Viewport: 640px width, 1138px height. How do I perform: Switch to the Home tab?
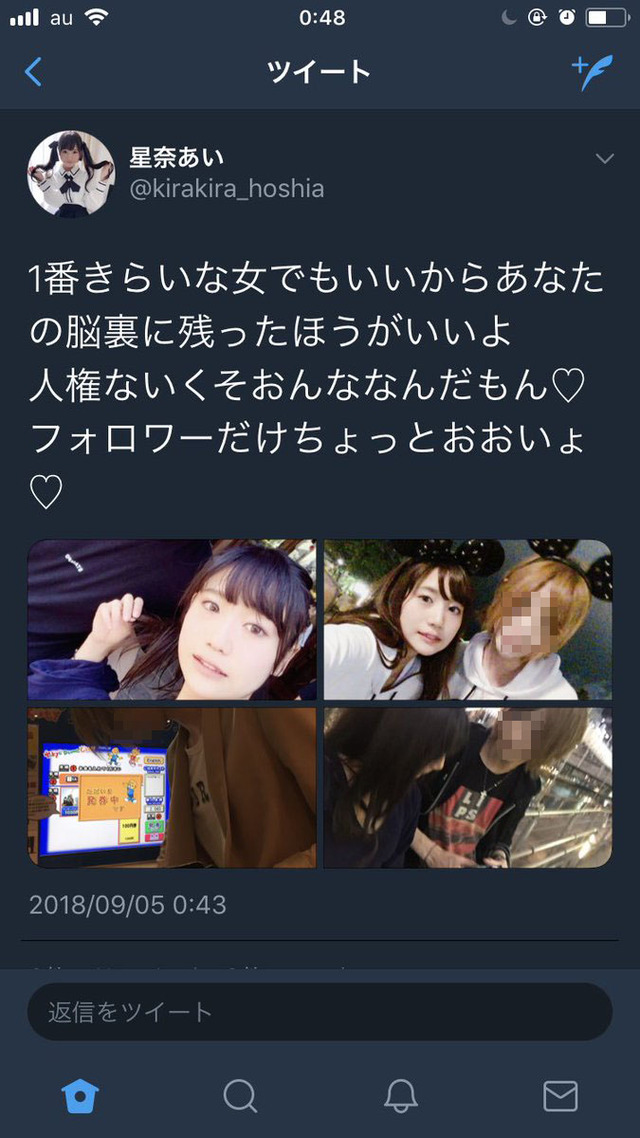80,1096
